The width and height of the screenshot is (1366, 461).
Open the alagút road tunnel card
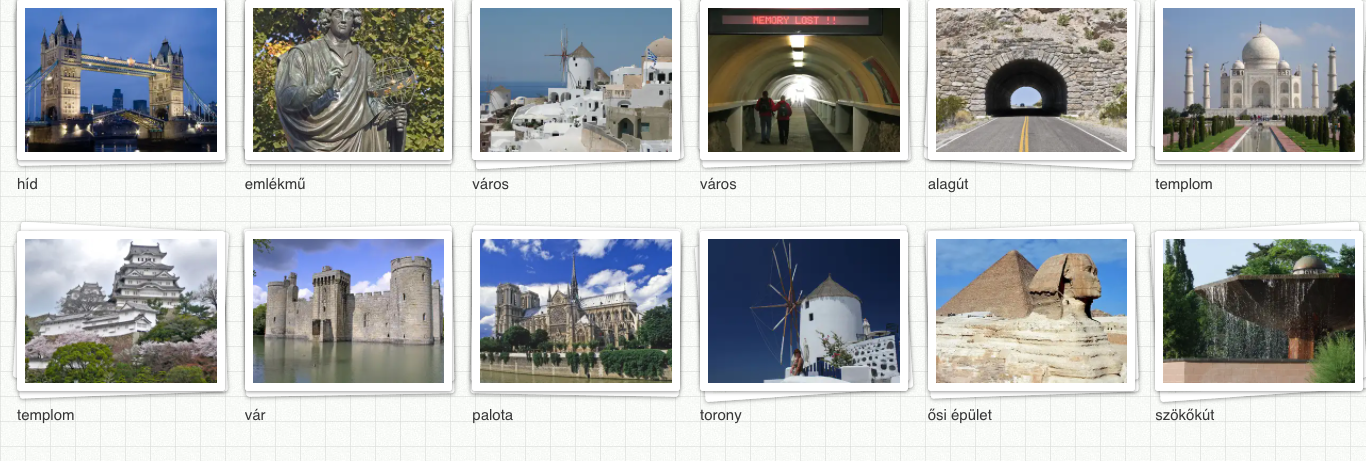click(x=1031, y=80)
